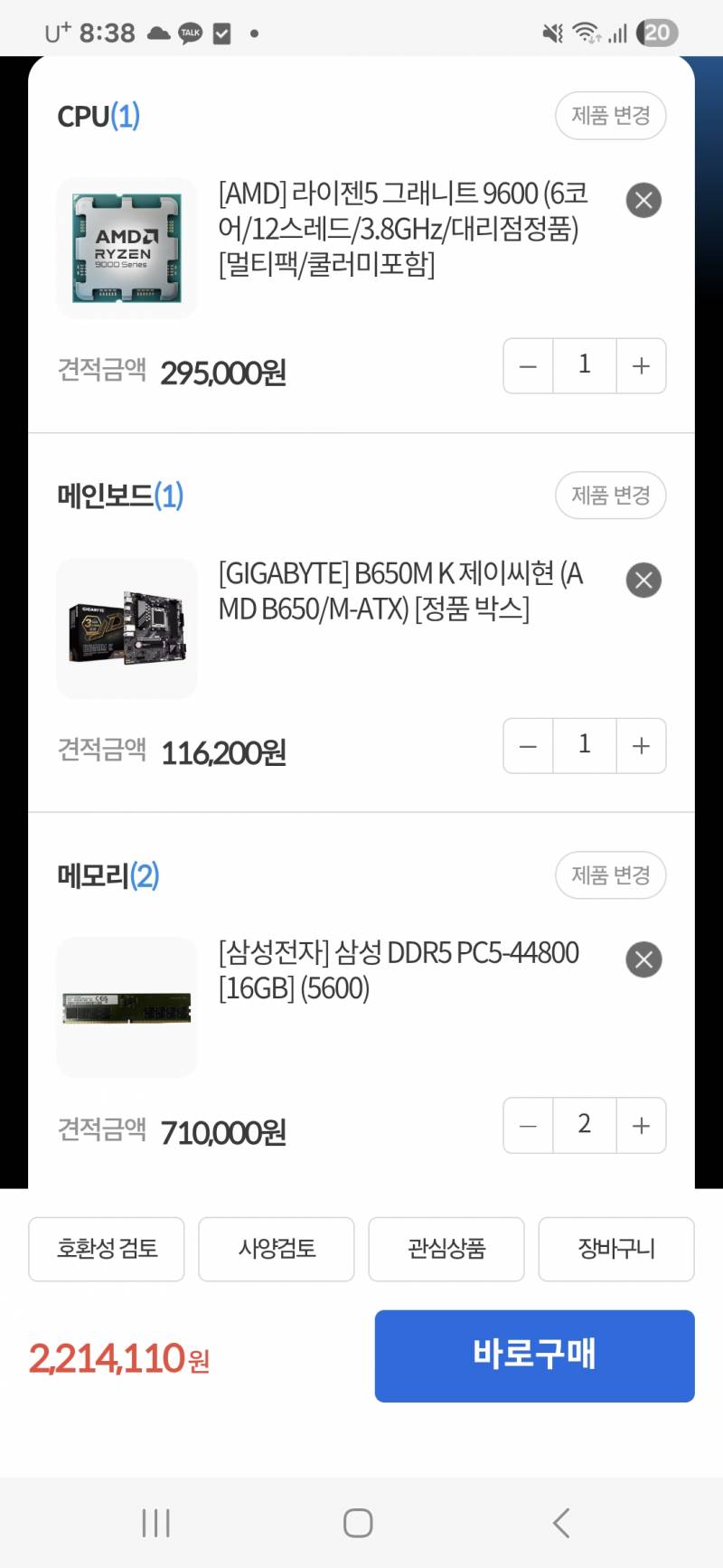Tap the weather cloud icon in status bar
The width and height of the screenshot is (723, 1568).
tap(157, 33)
